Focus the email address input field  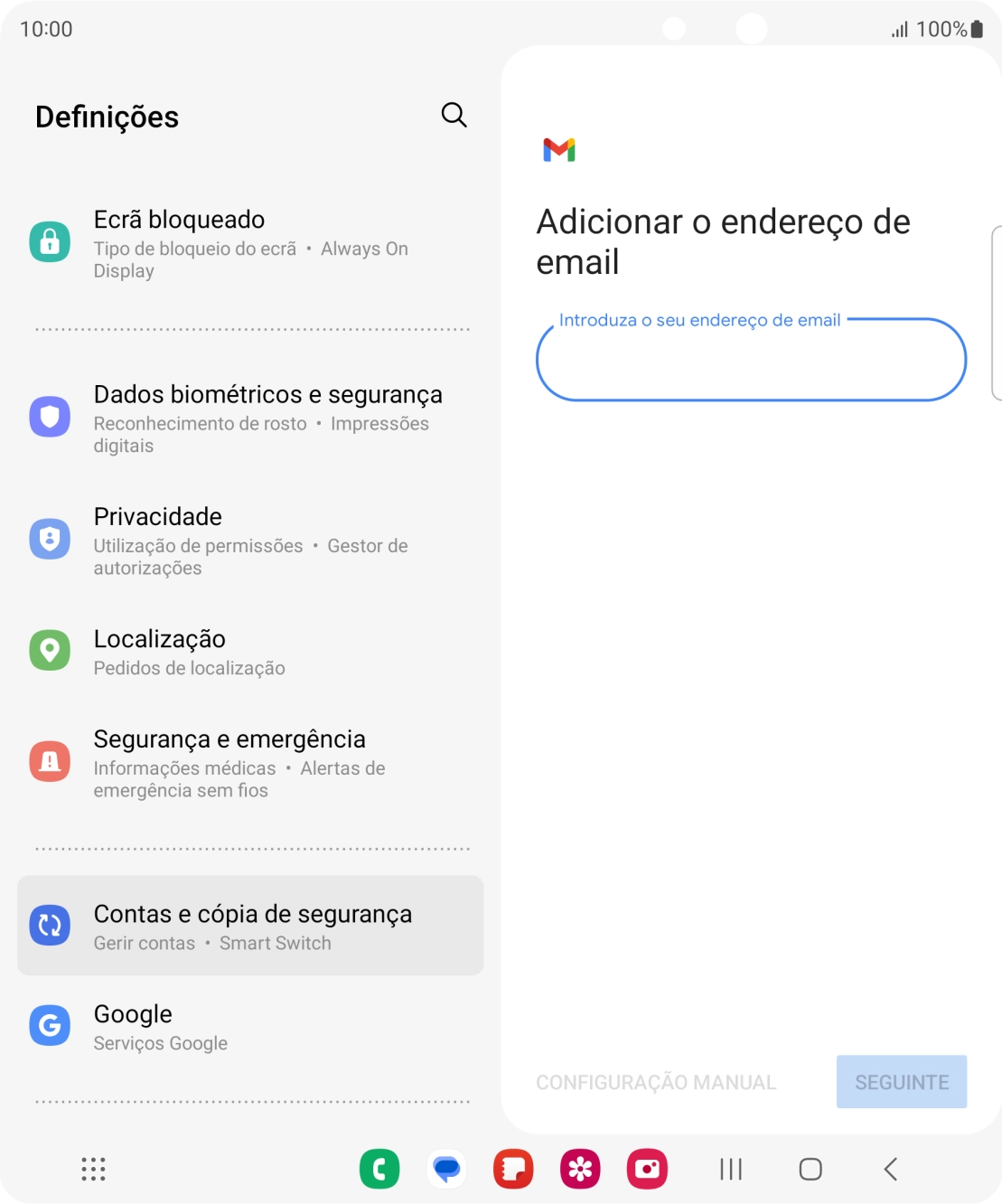pyautogui.click(x=751, y=362)
